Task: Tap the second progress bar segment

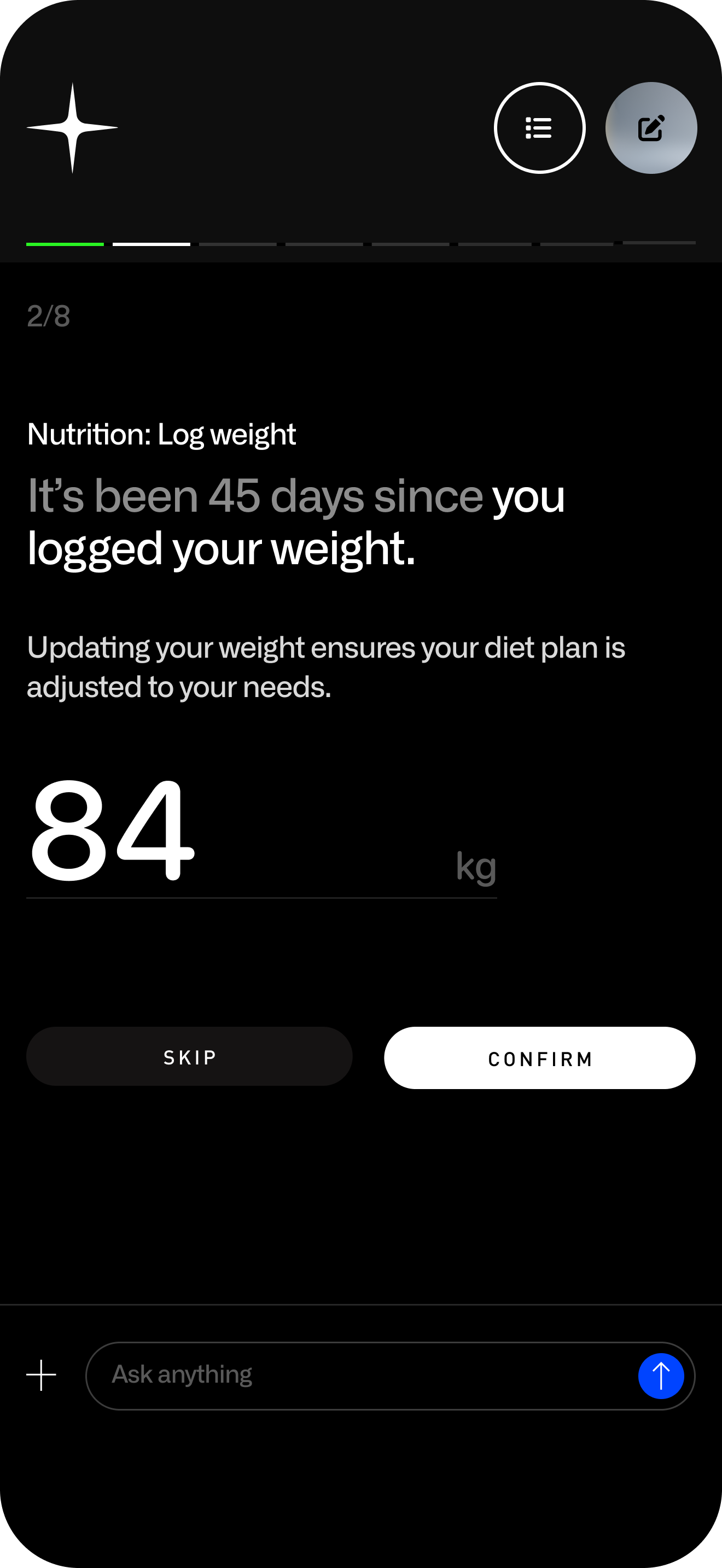Action: click(152, 243)
